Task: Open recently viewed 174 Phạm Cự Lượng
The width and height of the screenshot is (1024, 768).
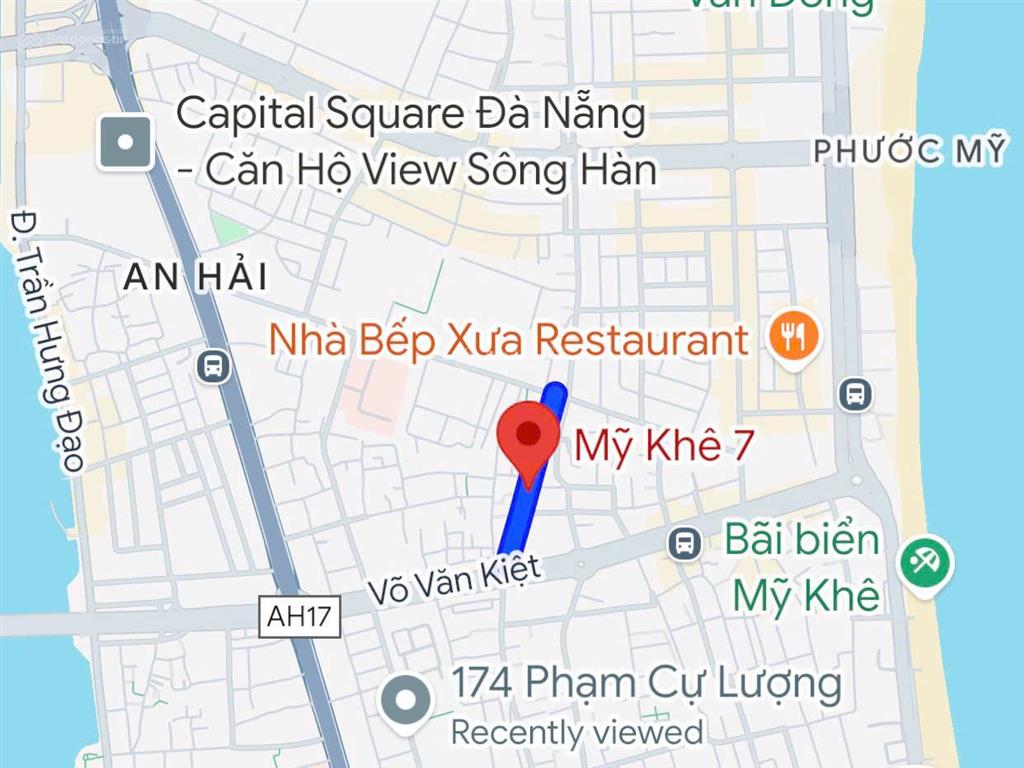Action: 407,701
